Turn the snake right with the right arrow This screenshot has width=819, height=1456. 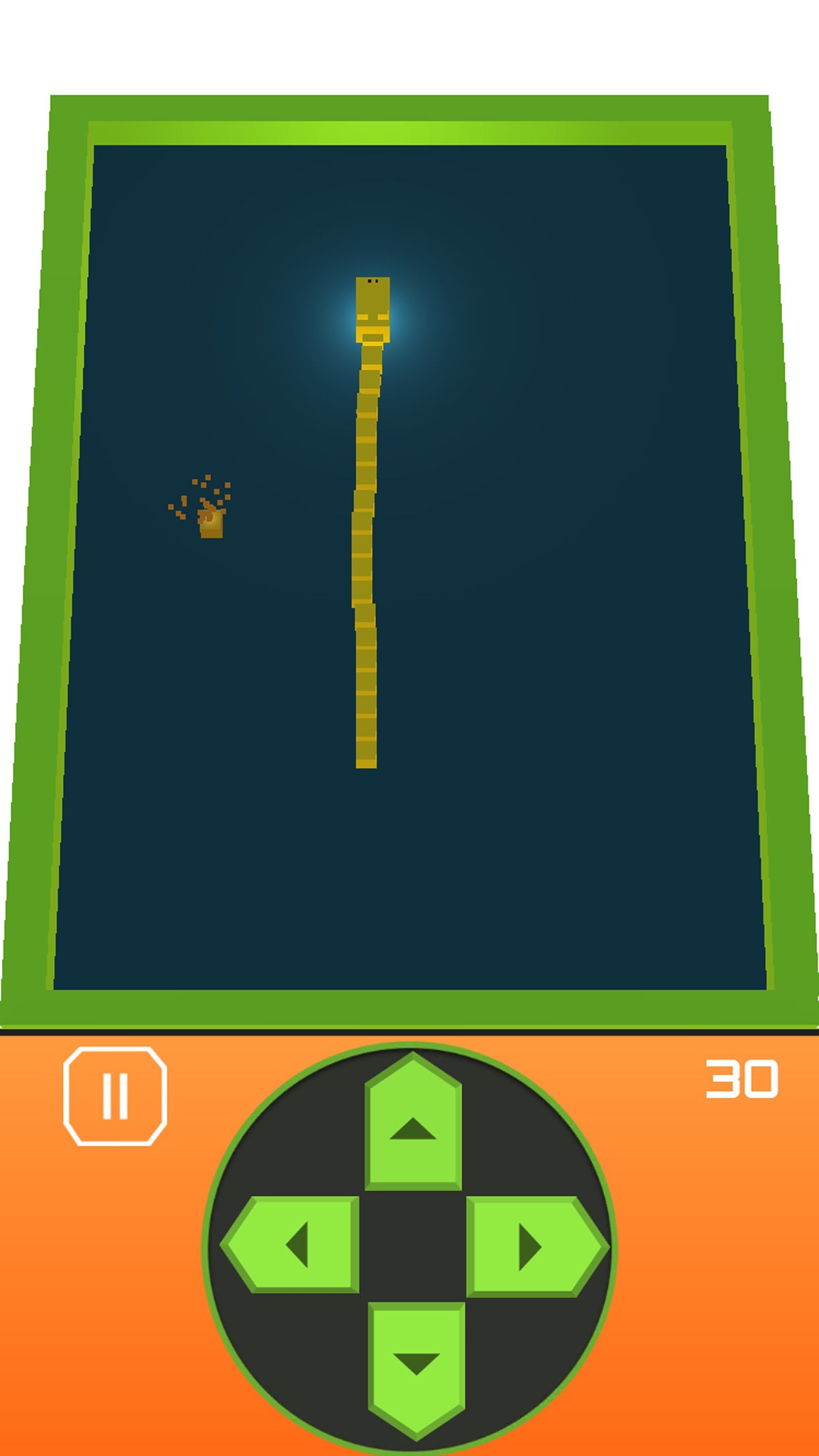click(537, 1246)
